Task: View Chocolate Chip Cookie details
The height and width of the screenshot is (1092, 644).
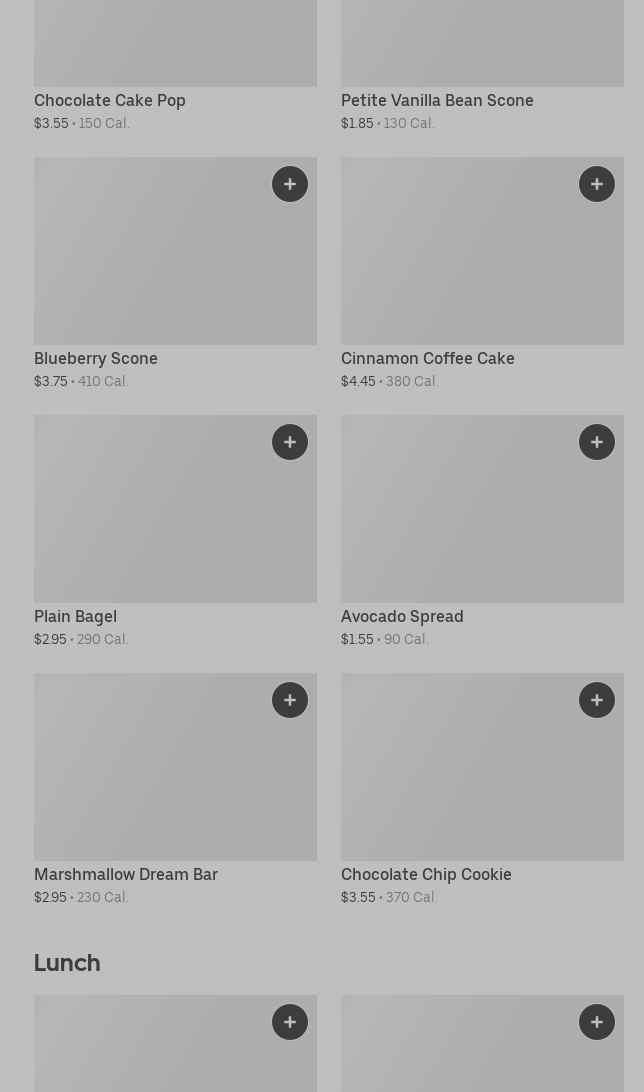Action: (x=426, y=874)
